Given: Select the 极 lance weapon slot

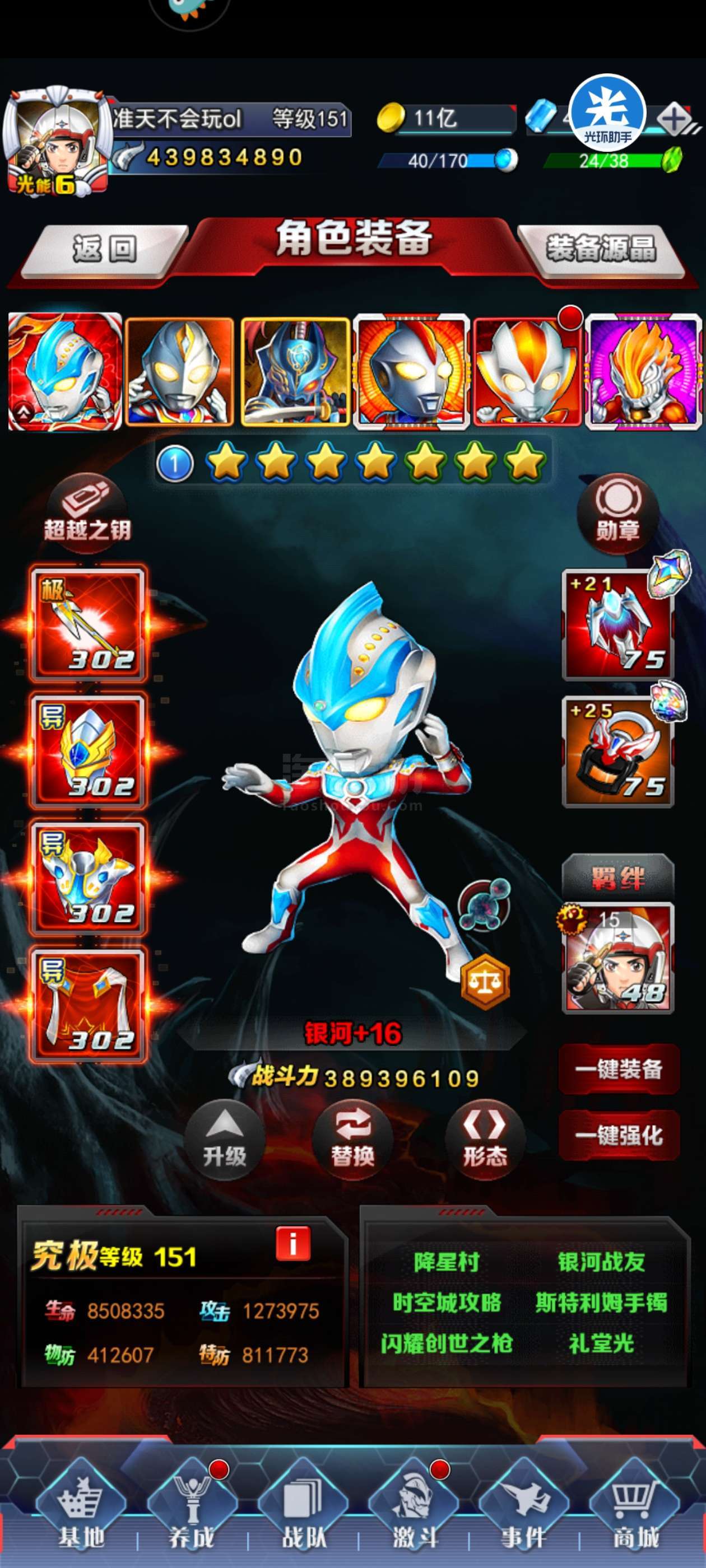Looking at the screenshot, I should [89, 623].
